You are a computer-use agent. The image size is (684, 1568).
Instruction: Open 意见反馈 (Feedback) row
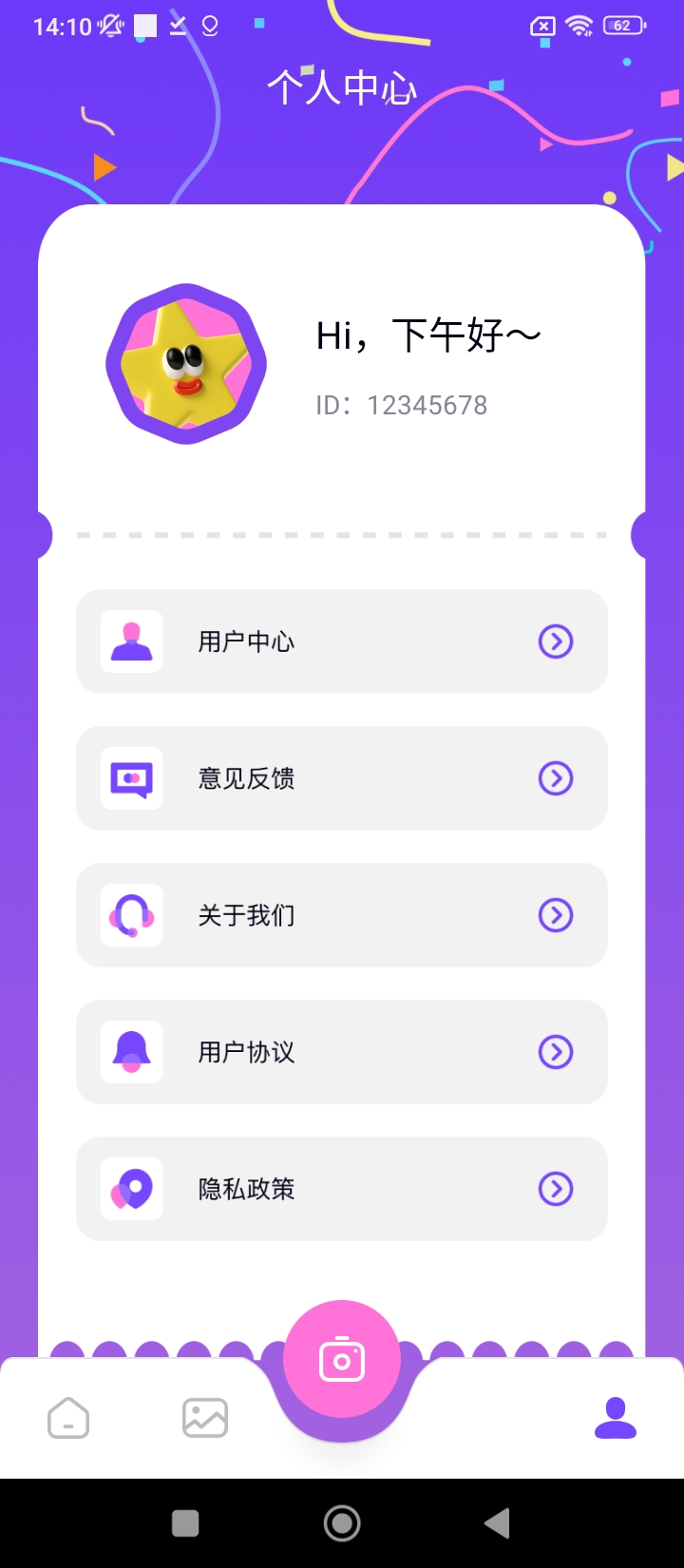click(x=342, y=778)
